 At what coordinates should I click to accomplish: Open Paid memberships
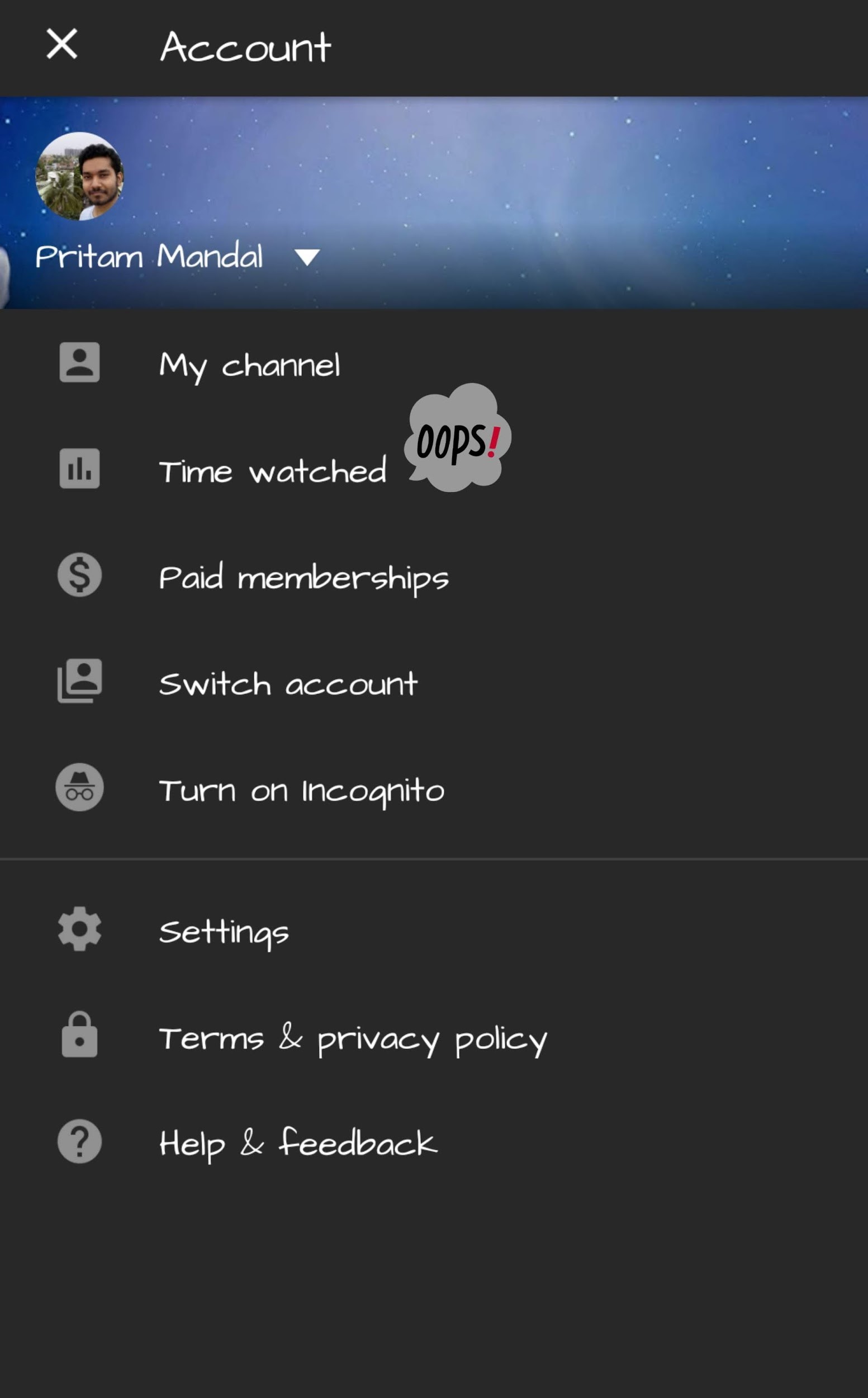click(x=303, y=577)
